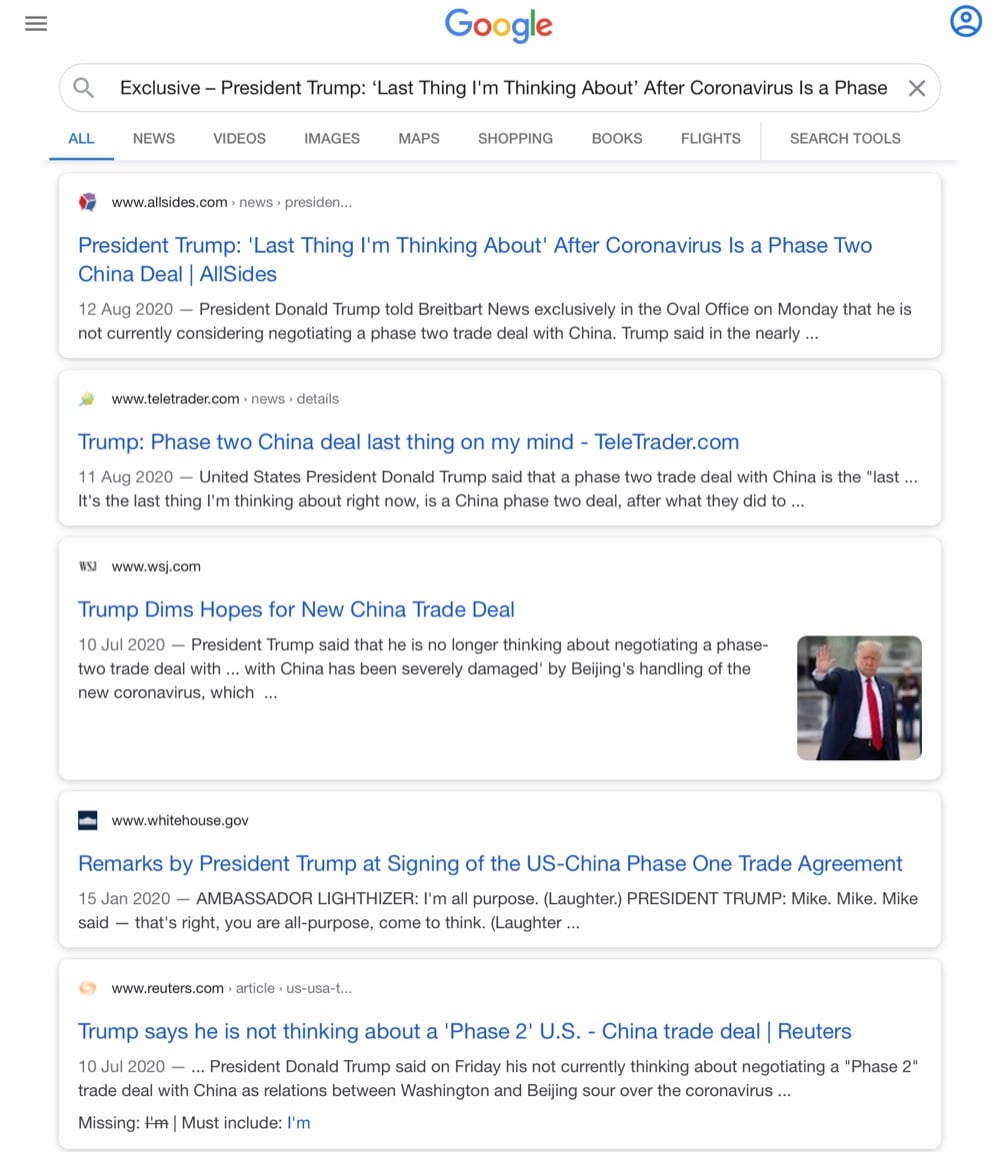Open Search Tools
Image resolution: width=1000 pixels, height=1152 pixels.
pyautogui.click(x=845, y=138)
